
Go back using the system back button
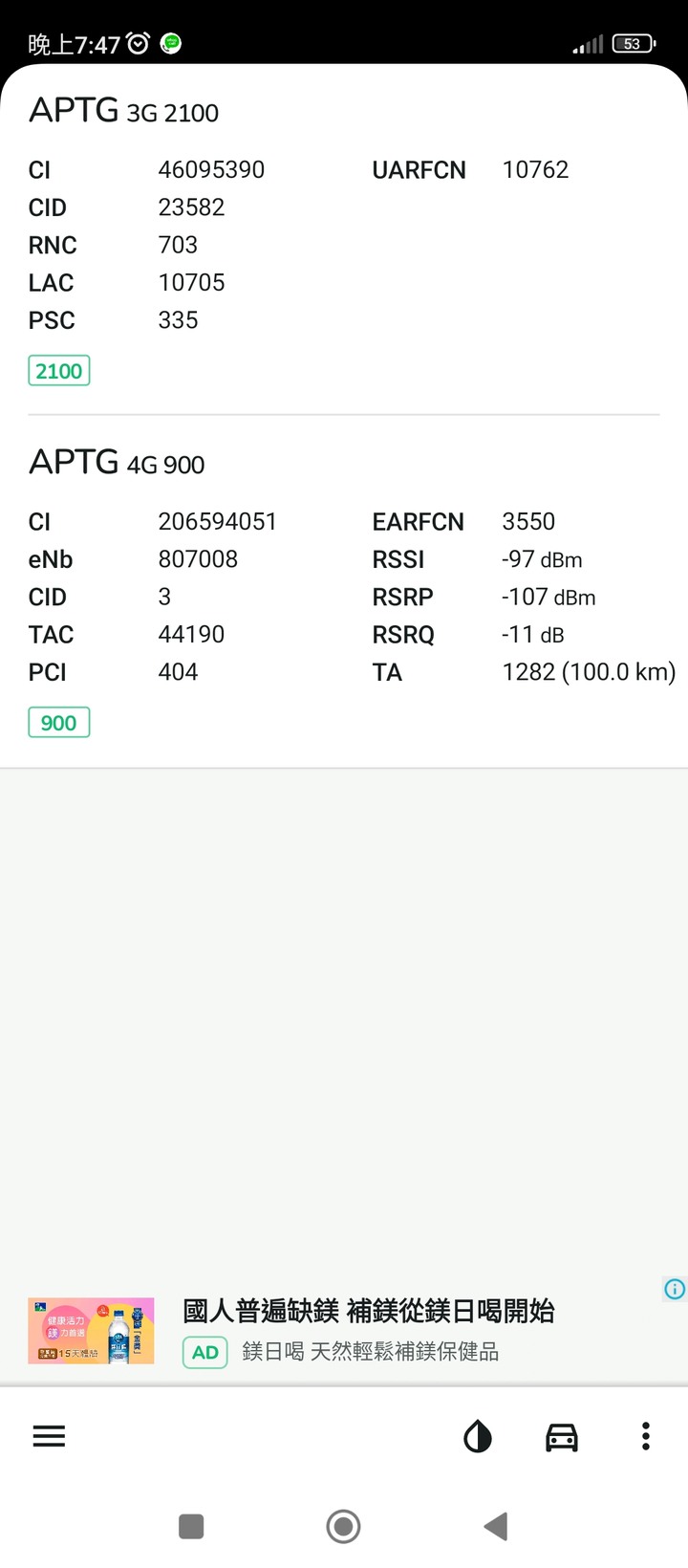495,1526
